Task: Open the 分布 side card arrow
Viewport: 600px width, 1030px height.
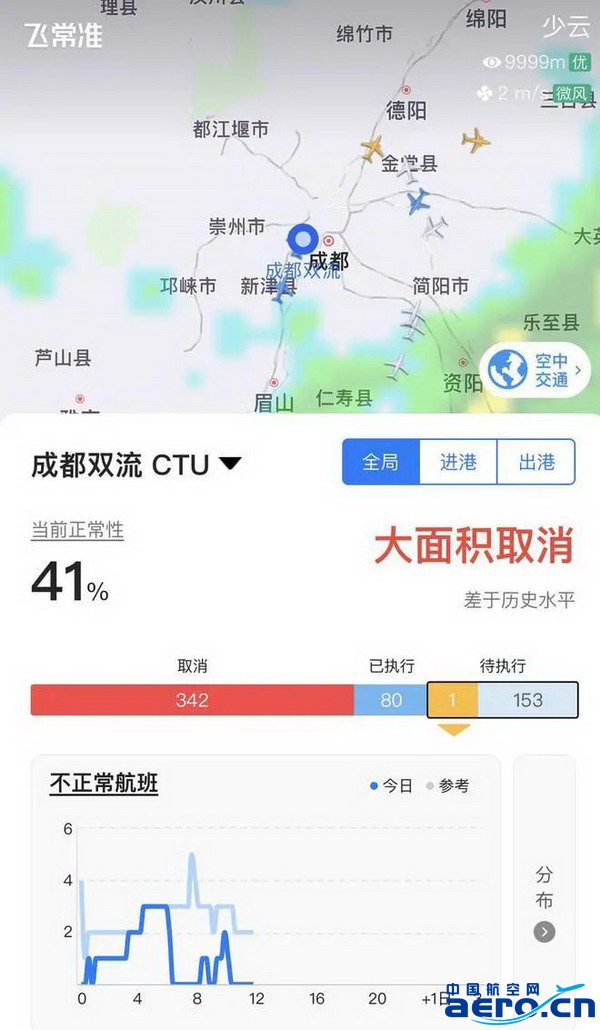Action: point(544,931)
